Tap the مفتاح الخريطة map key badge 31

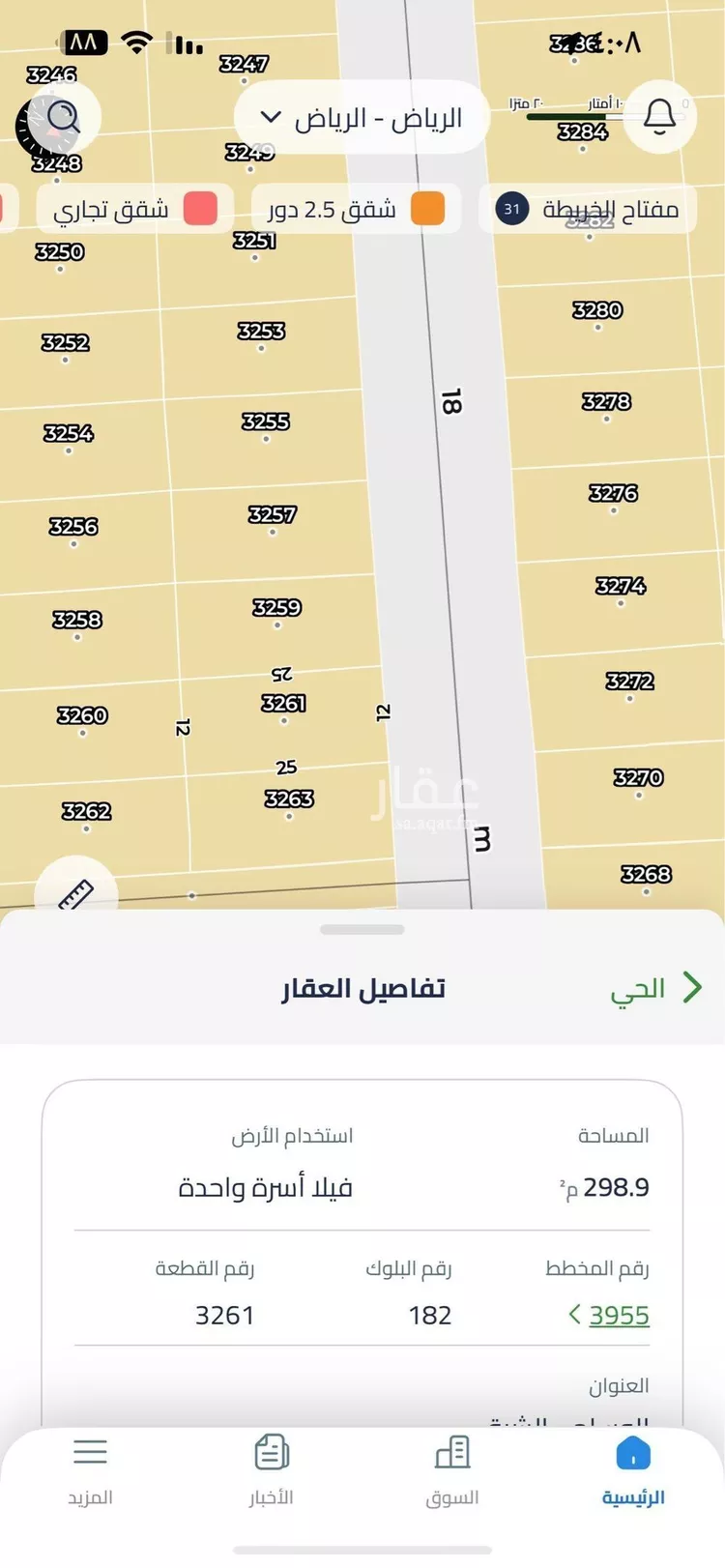509,208
